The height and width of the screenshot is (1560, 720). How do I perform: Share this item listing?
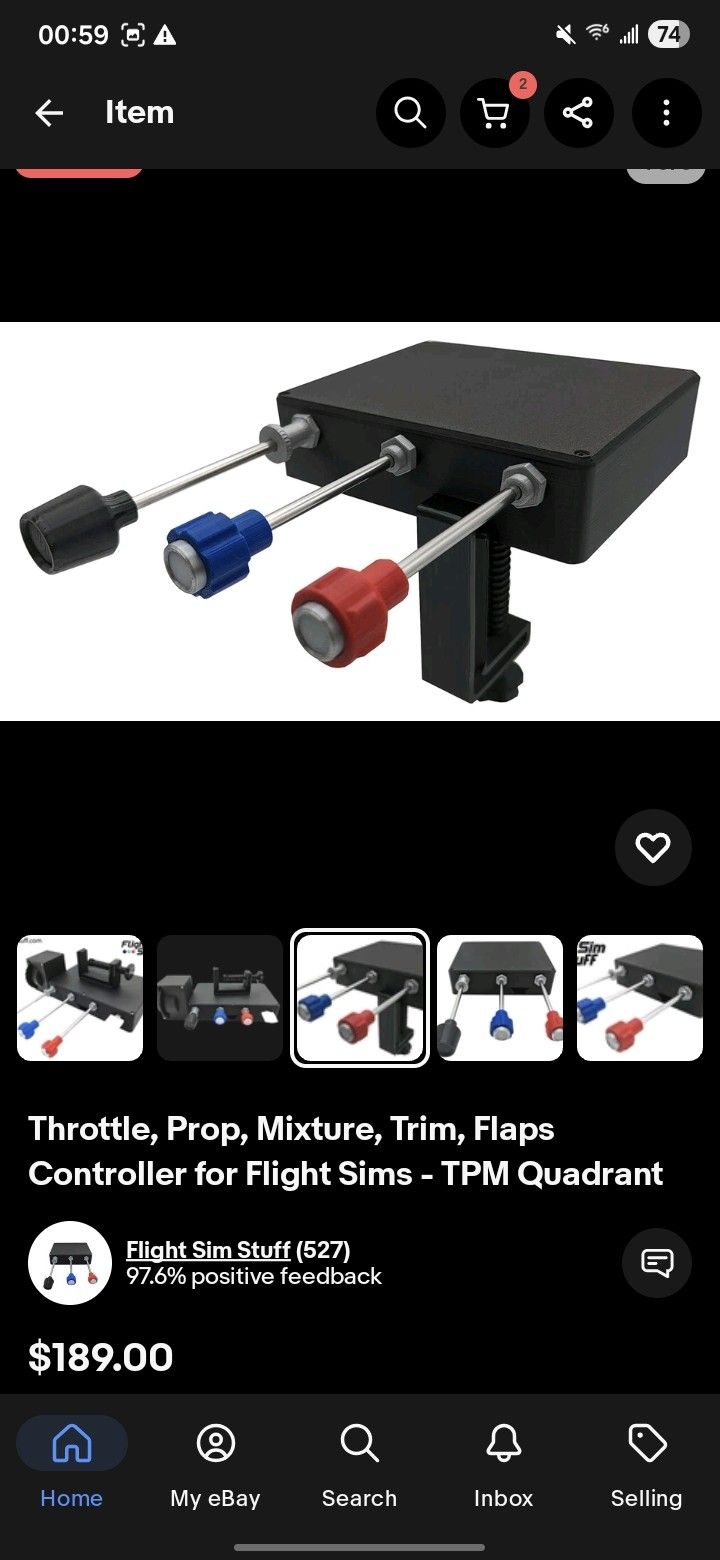tap(578, 113)
